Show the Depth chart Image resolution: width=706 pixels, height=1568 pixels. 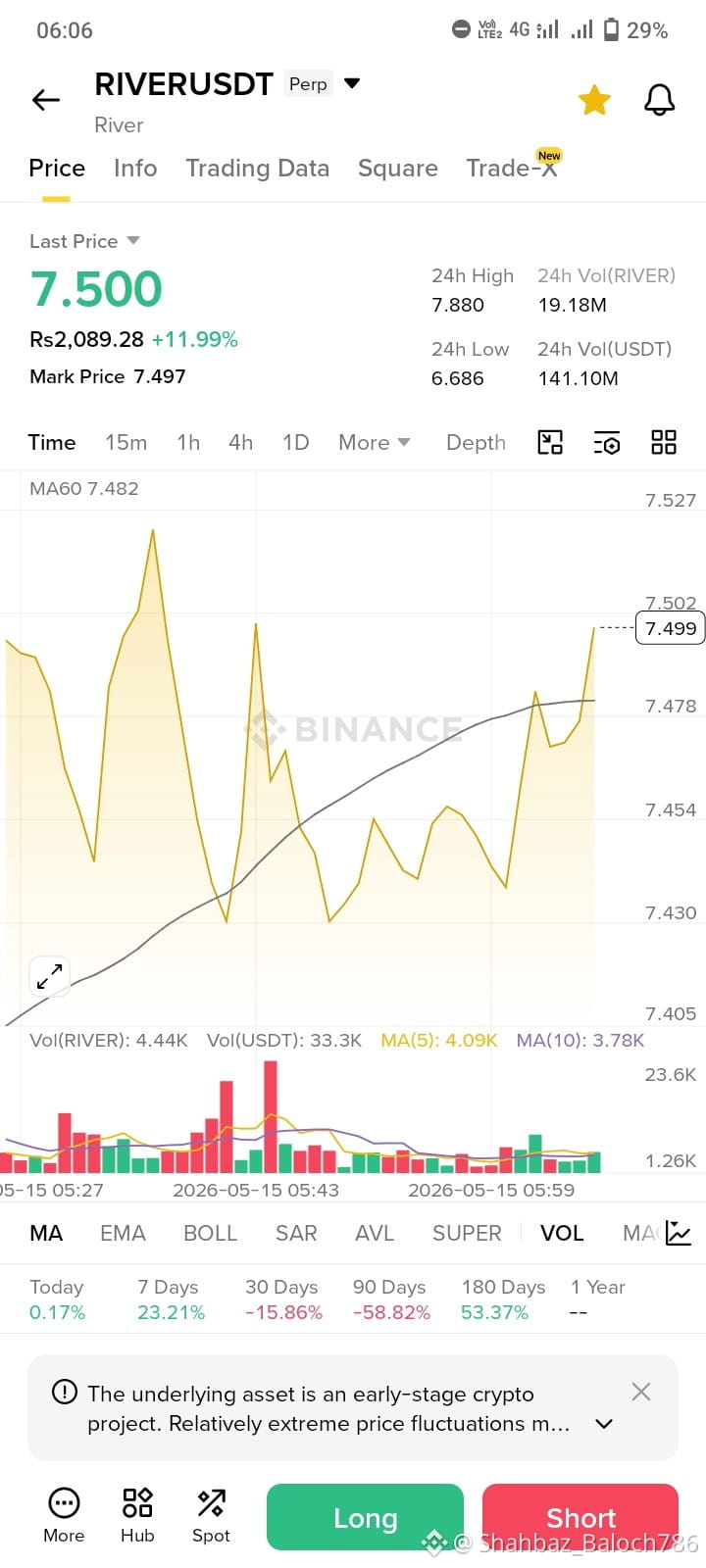(476, 443)
